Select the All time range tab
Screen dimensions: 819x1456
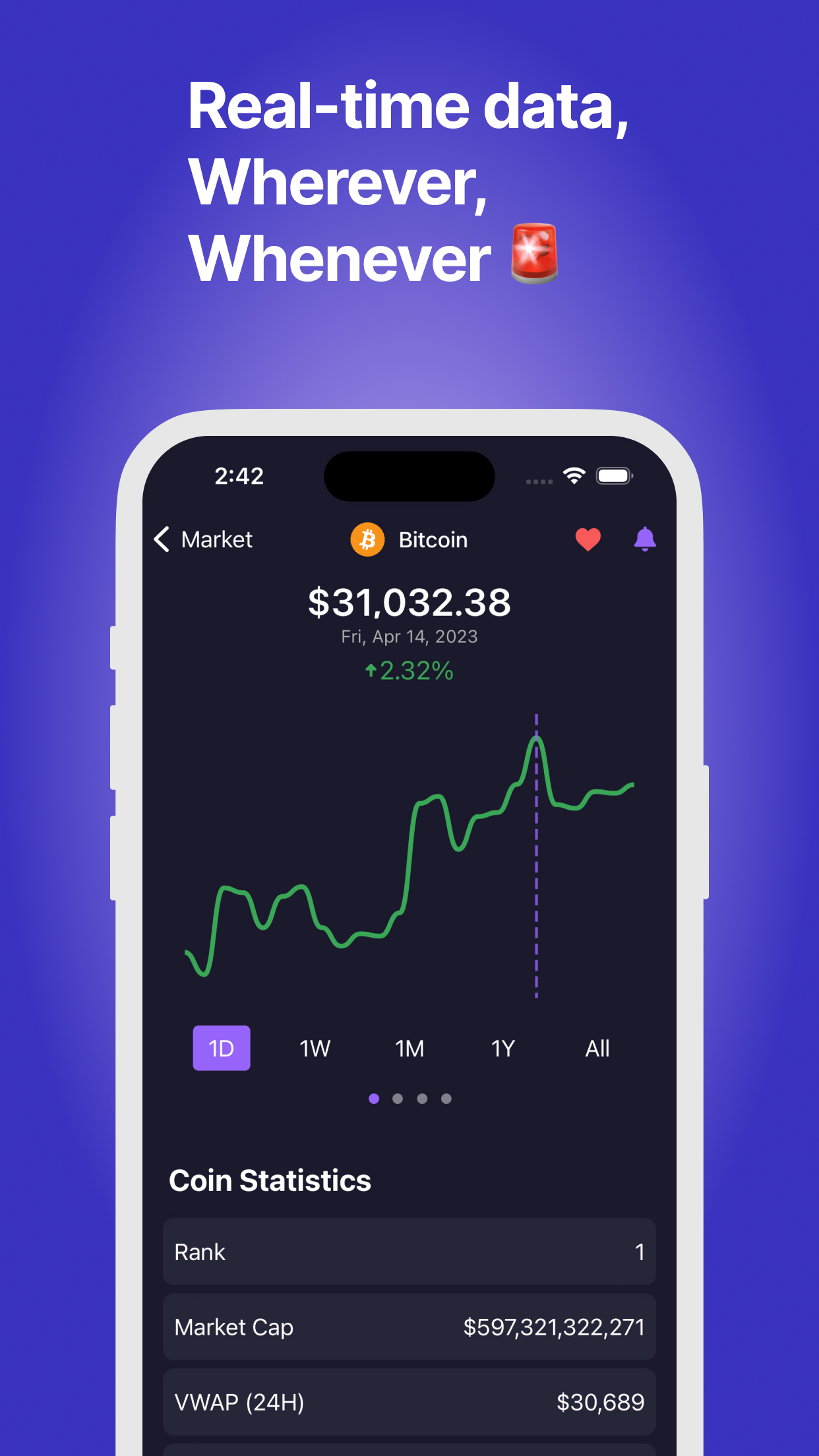point(596,1048)
